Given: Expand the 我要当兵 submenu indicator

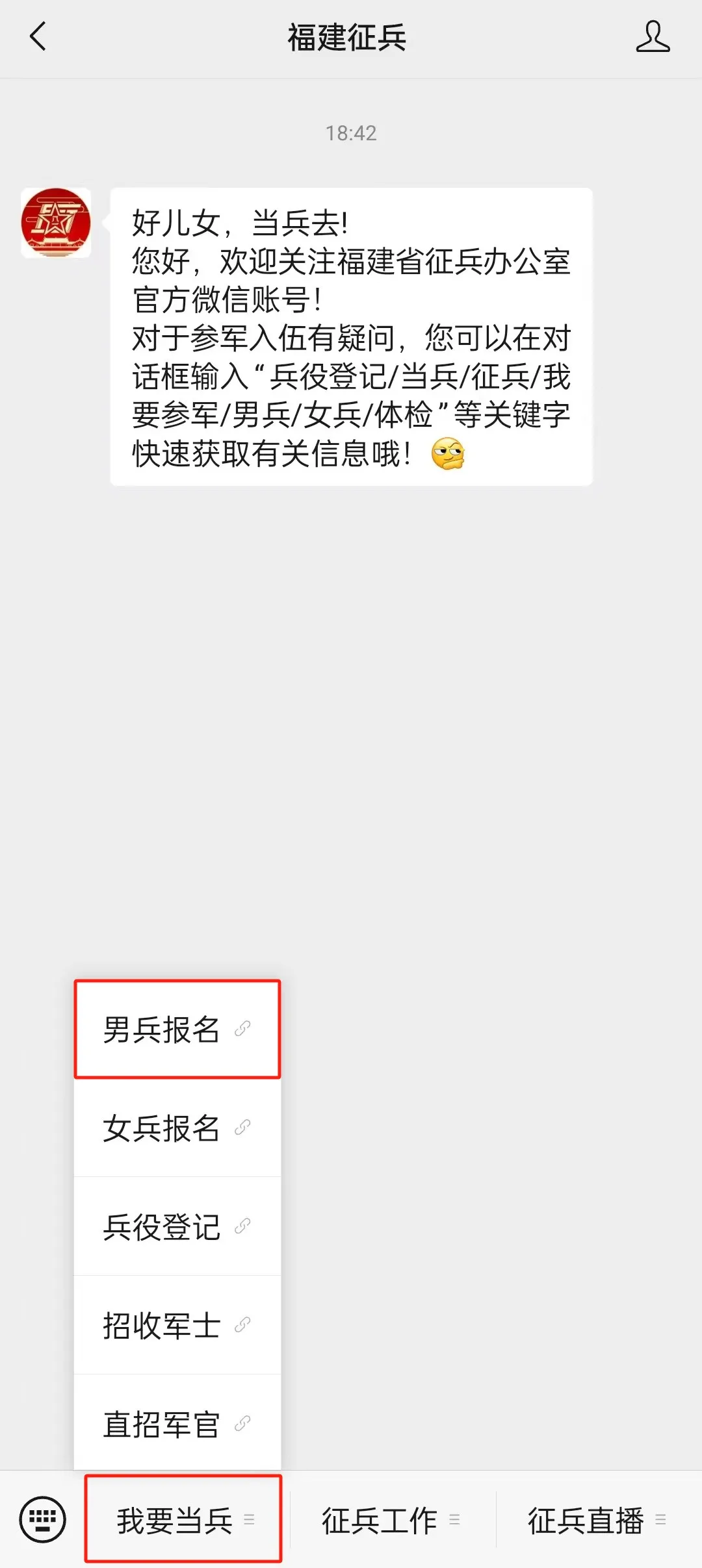Looking at the screenshot, I should 250,1520.
